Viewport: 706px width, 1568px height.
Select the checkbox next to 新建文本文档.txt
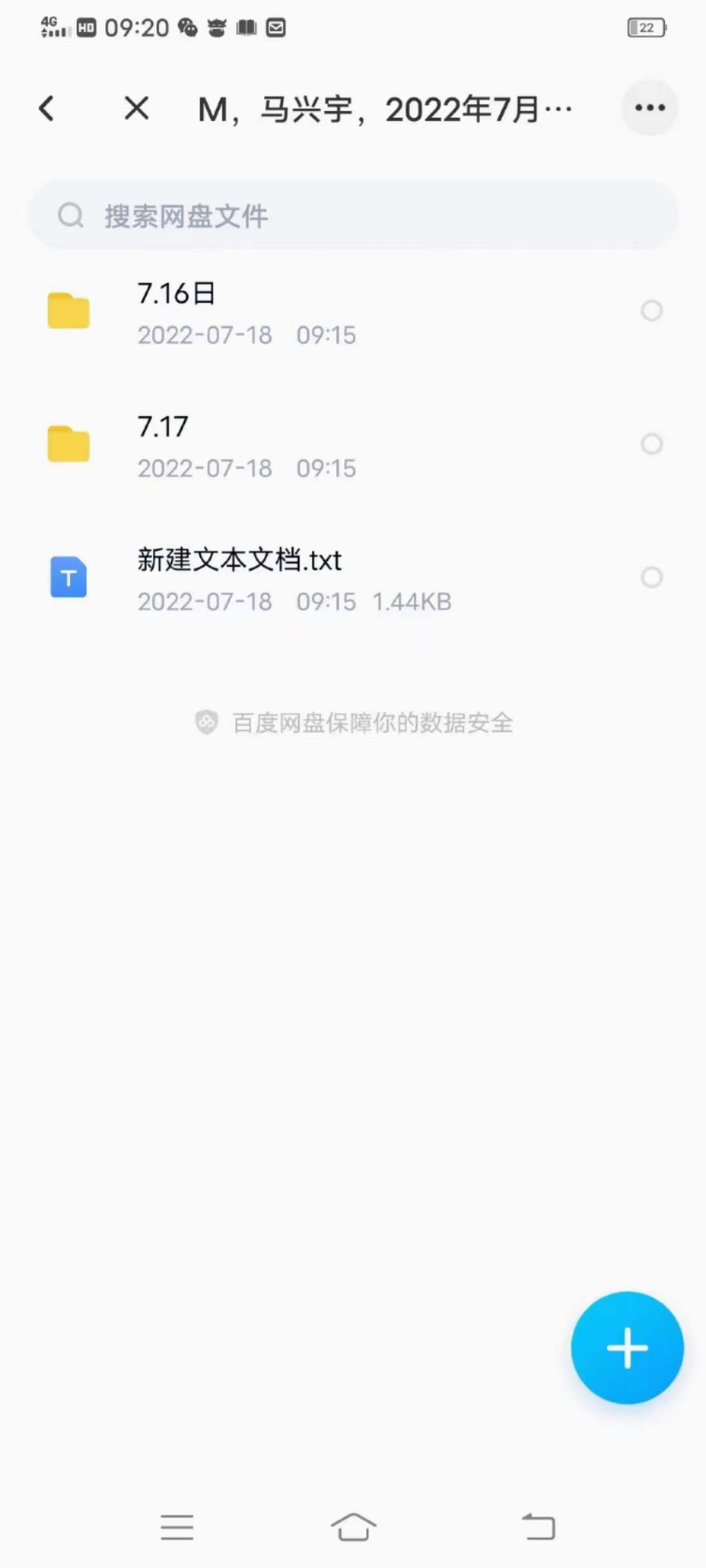pos(651,577)
